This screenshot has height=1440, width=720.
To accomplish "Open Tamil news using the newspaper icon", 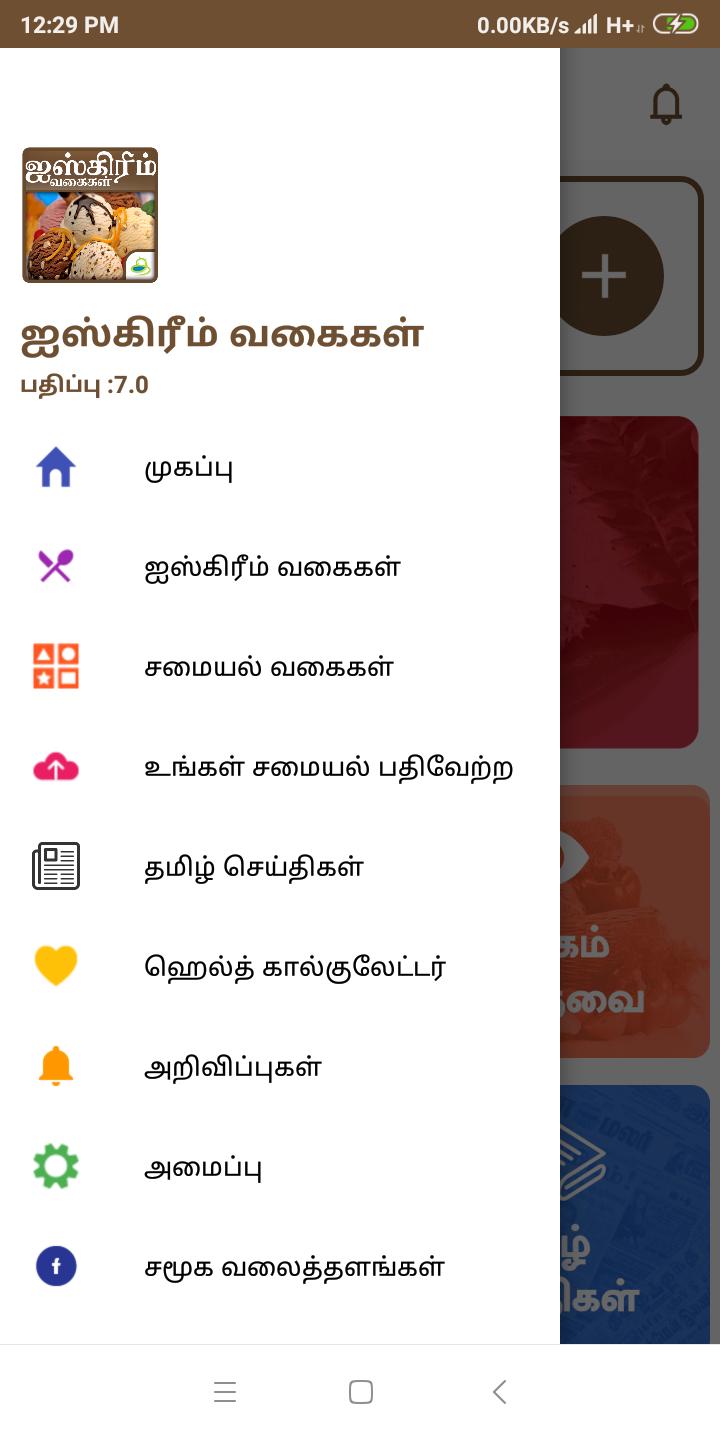I will [56, 866].
